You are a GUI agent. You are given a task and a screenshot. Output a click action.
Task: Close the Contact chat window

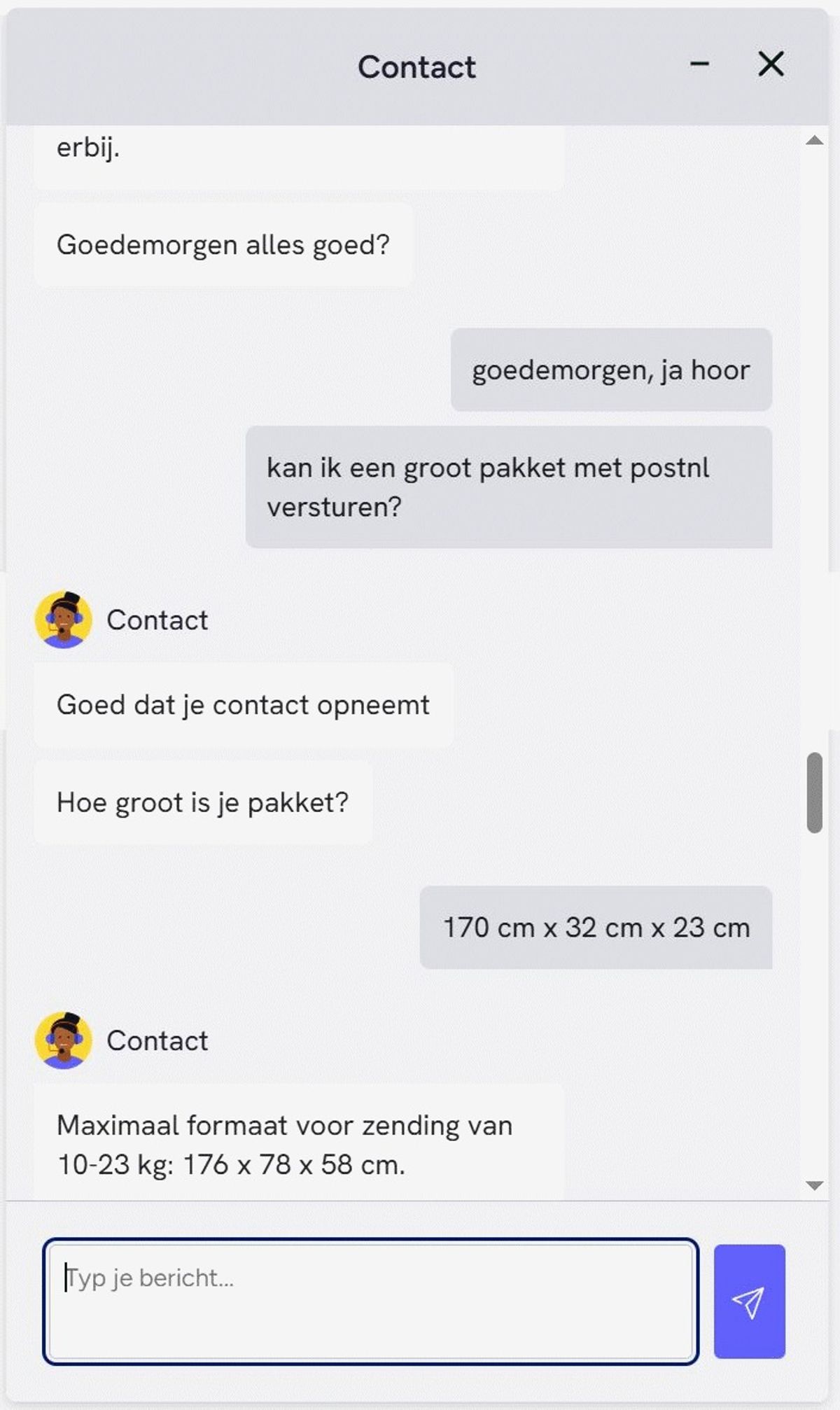point(771,64)
